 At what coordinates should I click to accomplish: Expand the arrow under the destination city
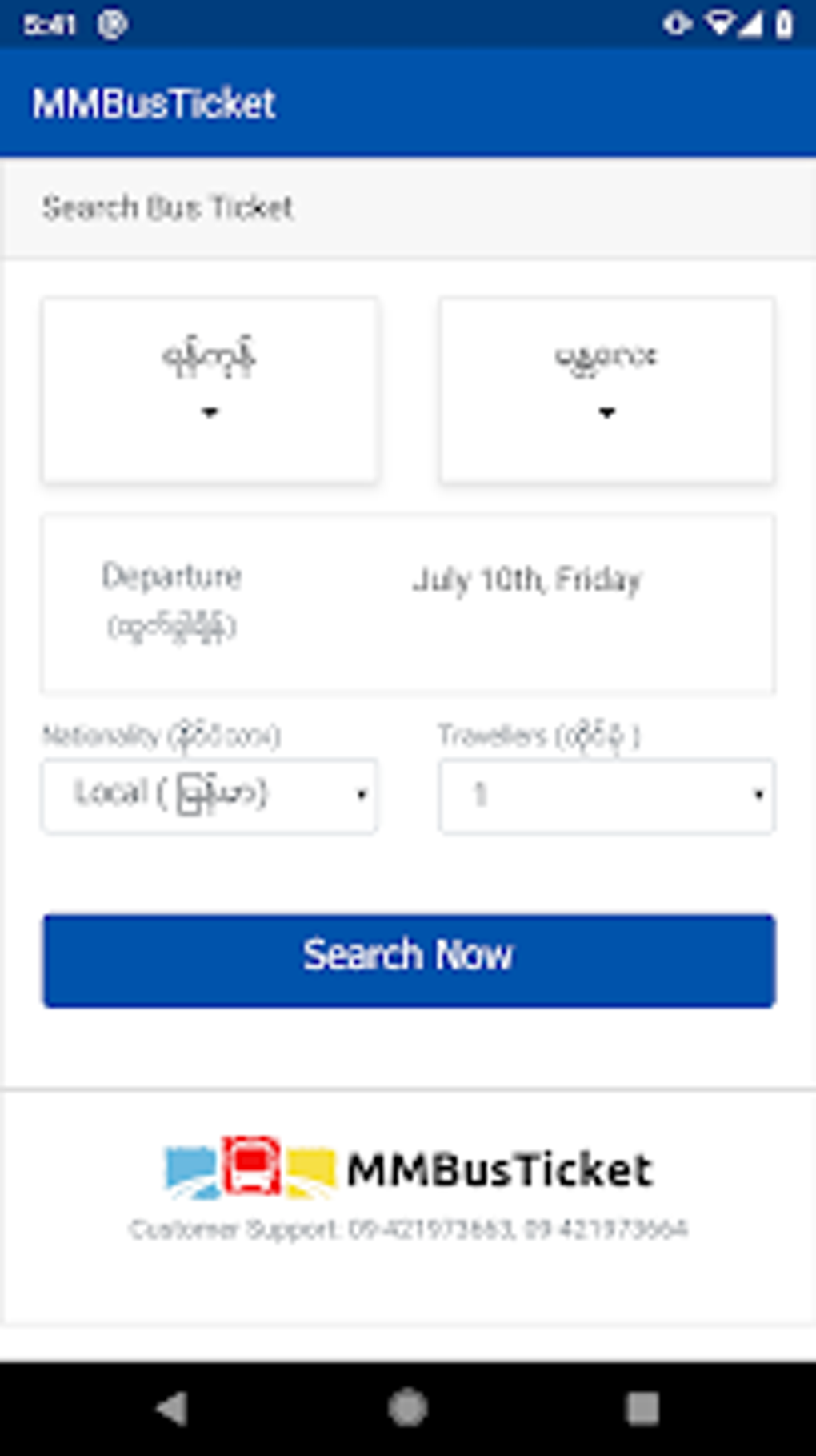coord(606,413)
